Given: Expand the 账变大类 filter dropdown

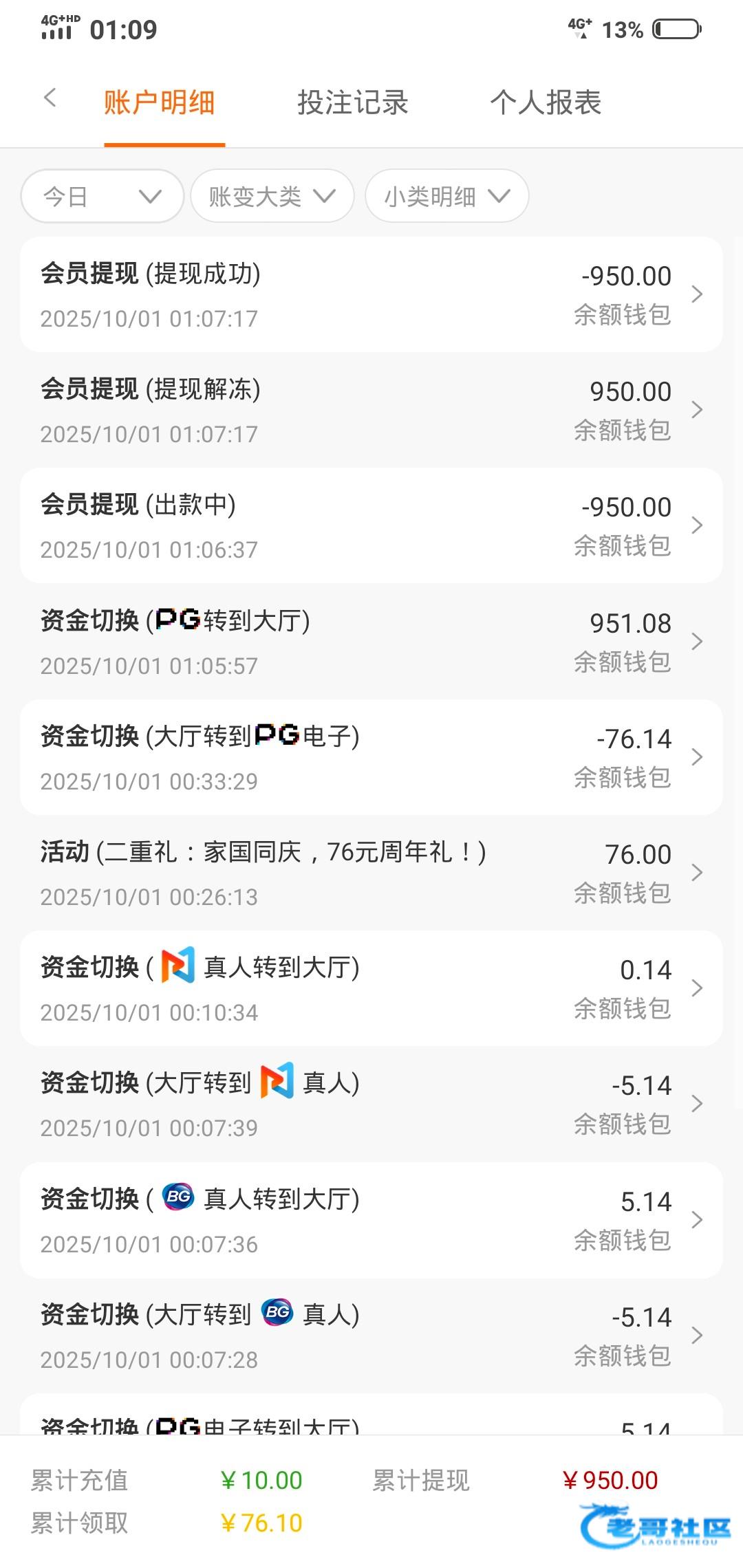Looking at the screenshot, I should pos(272,196).
